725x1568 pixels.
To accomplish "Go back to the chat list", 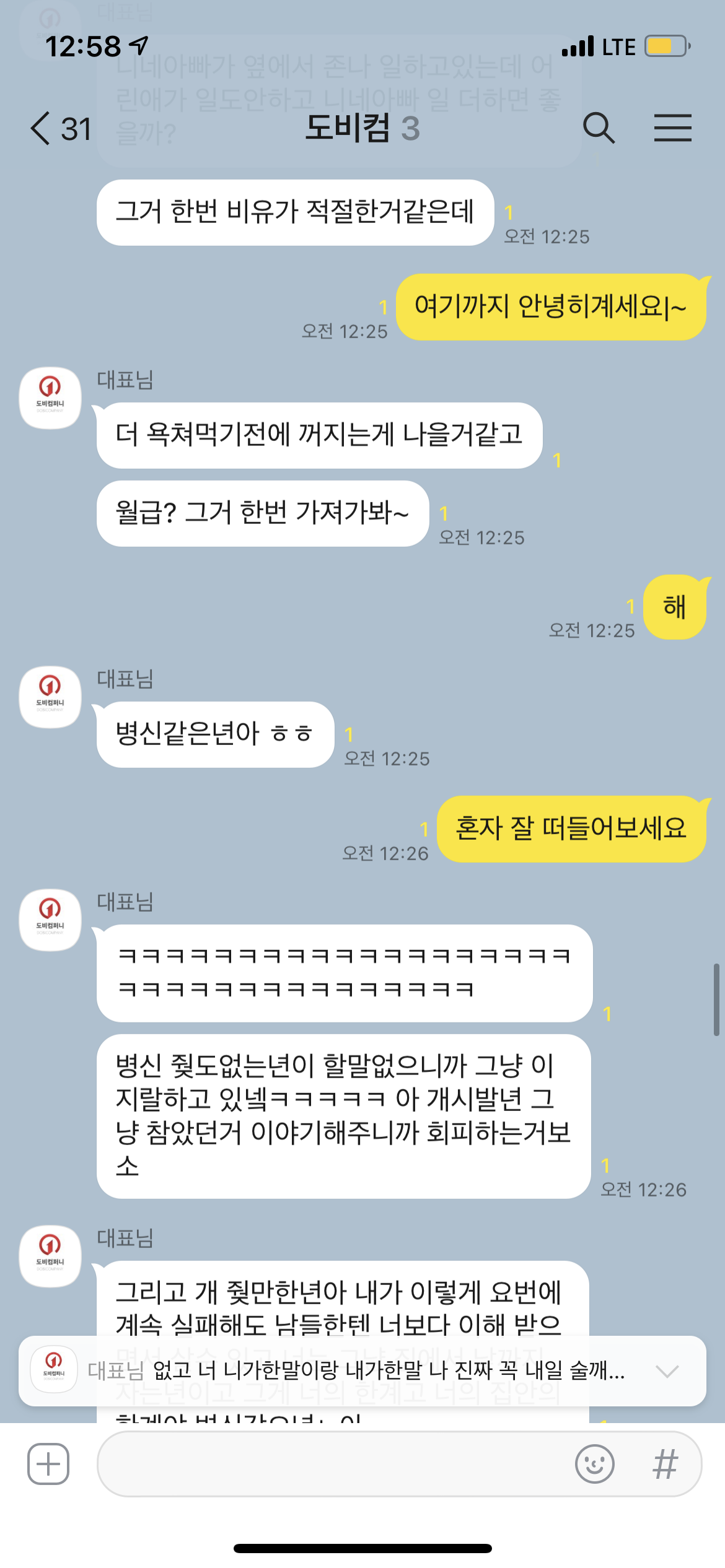I will click(60, 129).
